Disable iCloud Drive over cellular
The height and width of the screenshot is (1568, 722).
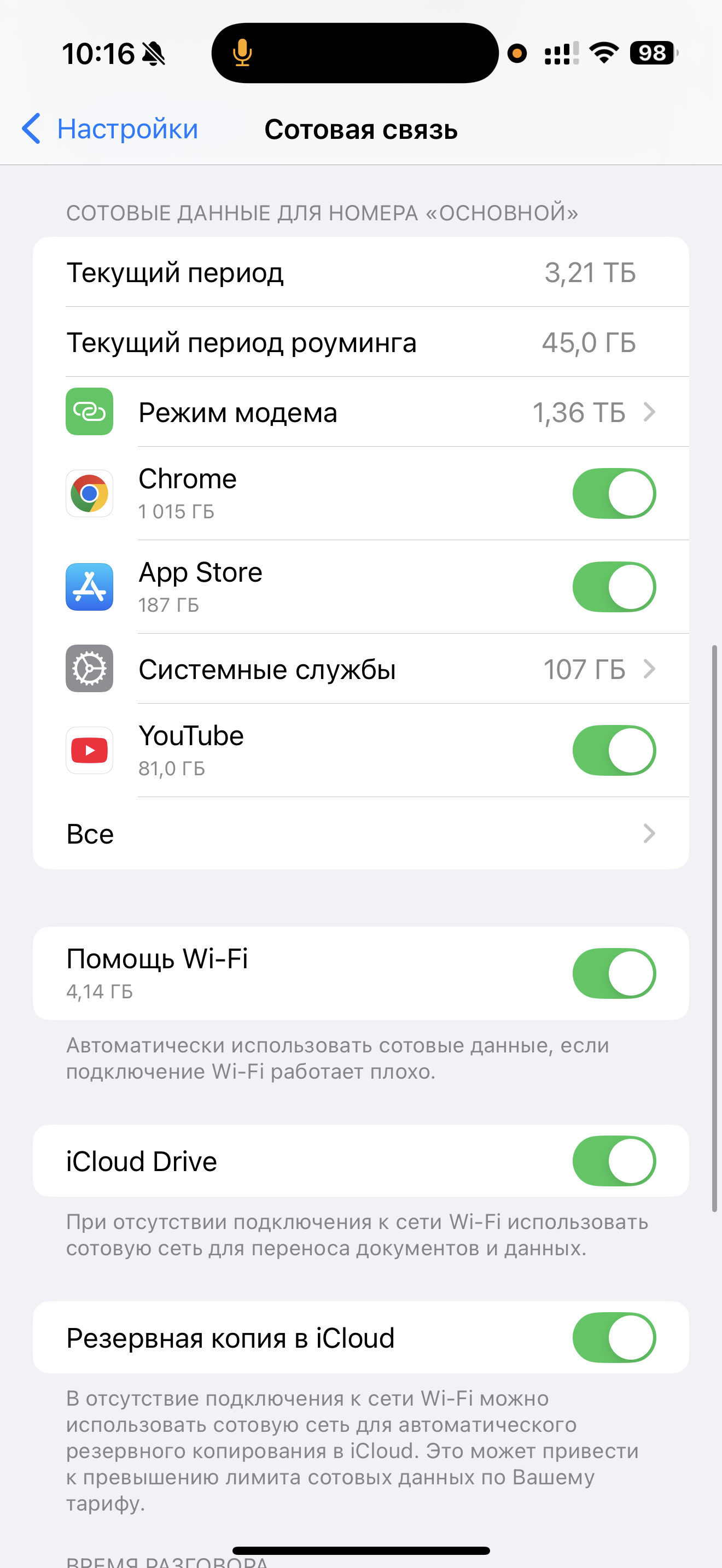(x=613, y=1161)
